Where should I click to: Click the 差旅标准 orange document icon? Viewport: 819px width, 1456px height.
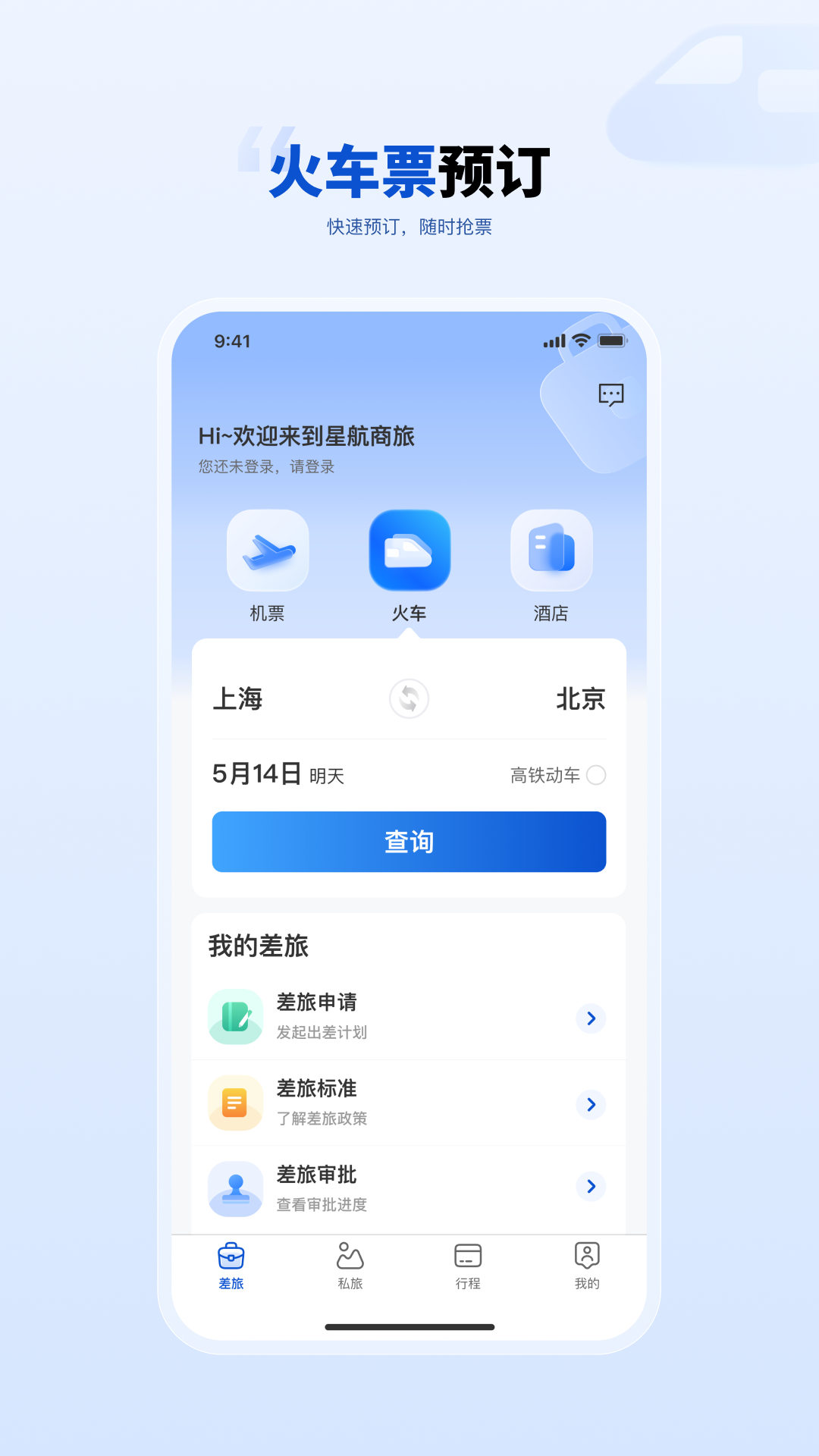pos(235,1103)
